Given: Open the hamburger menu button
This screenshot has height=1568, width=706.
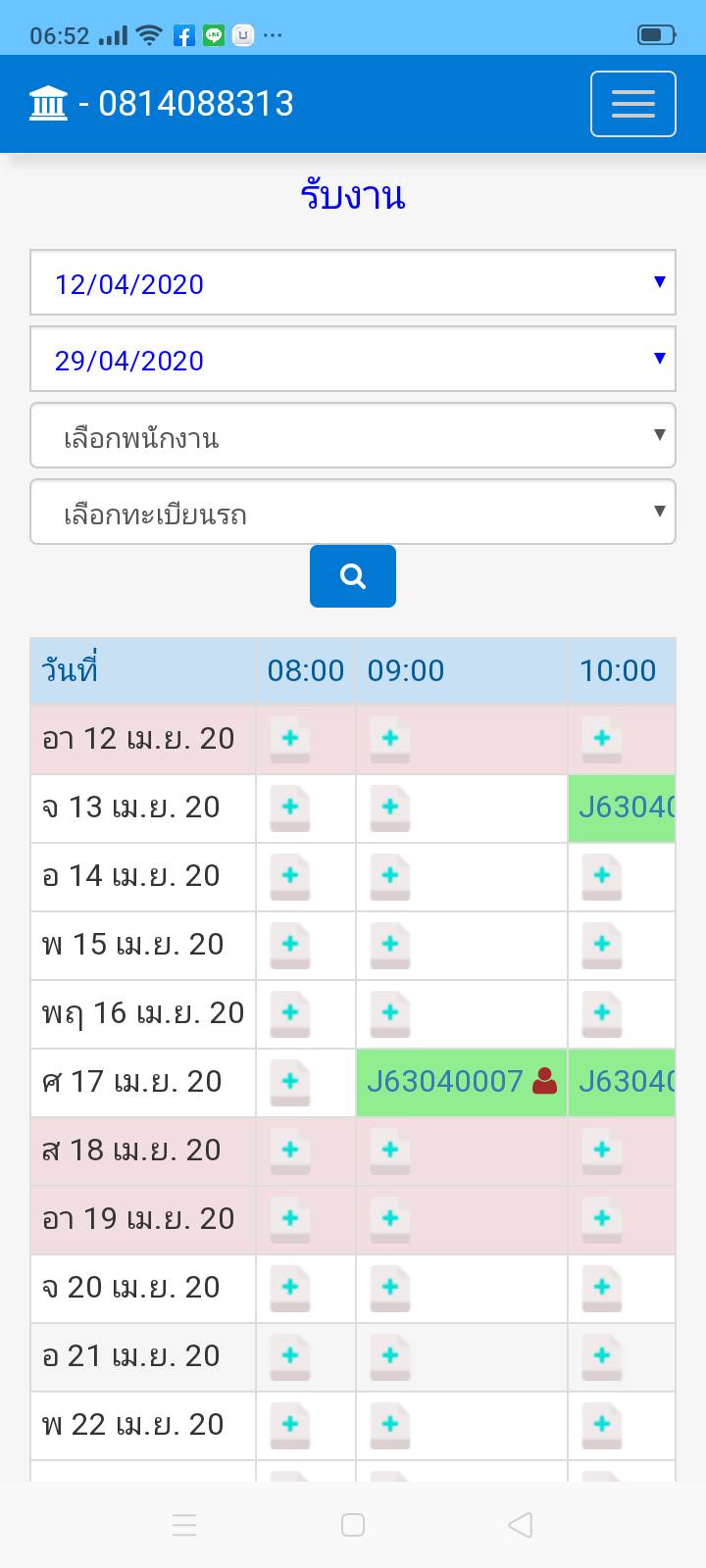Looking at the screenshot, I should [x=632, y=104].
